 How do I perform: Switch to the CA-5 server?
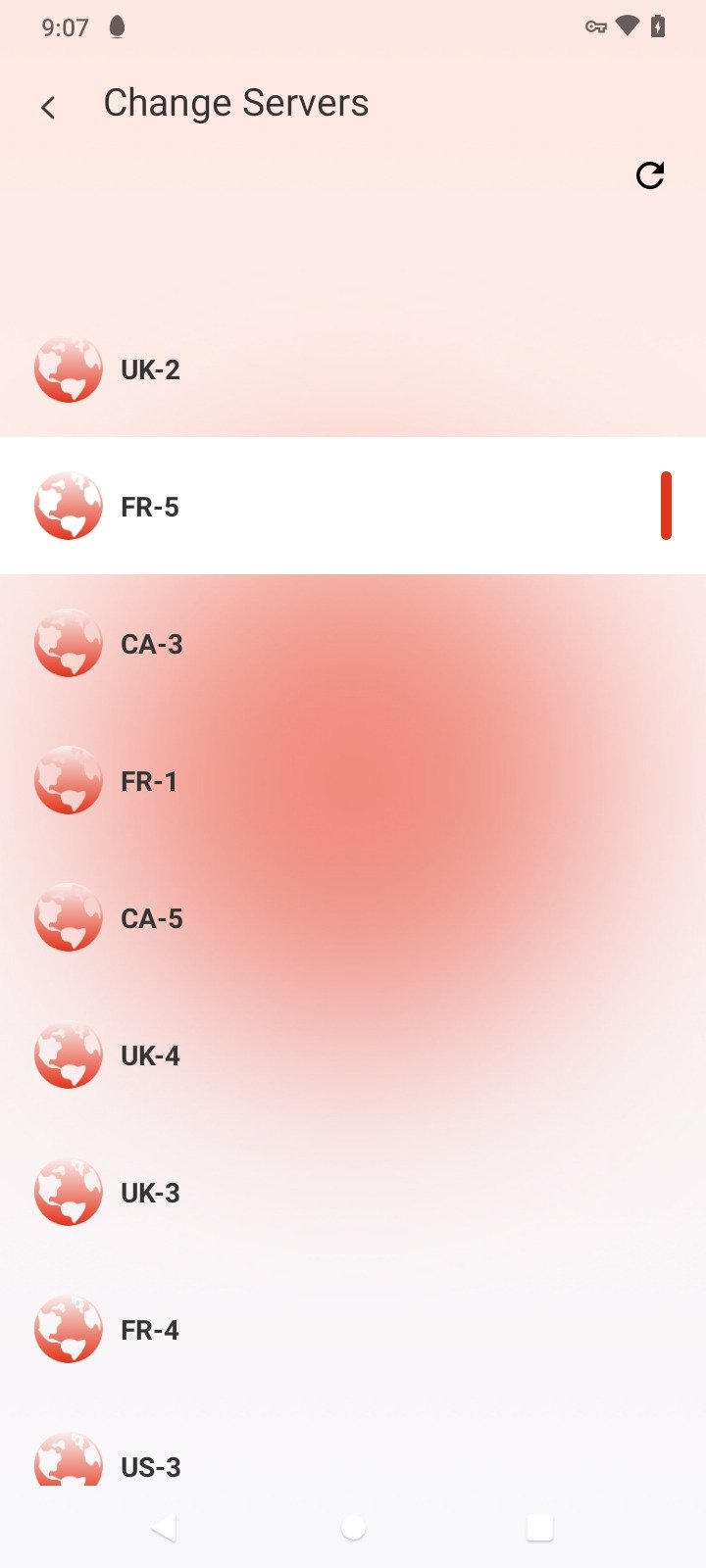(x=353, y=918)
